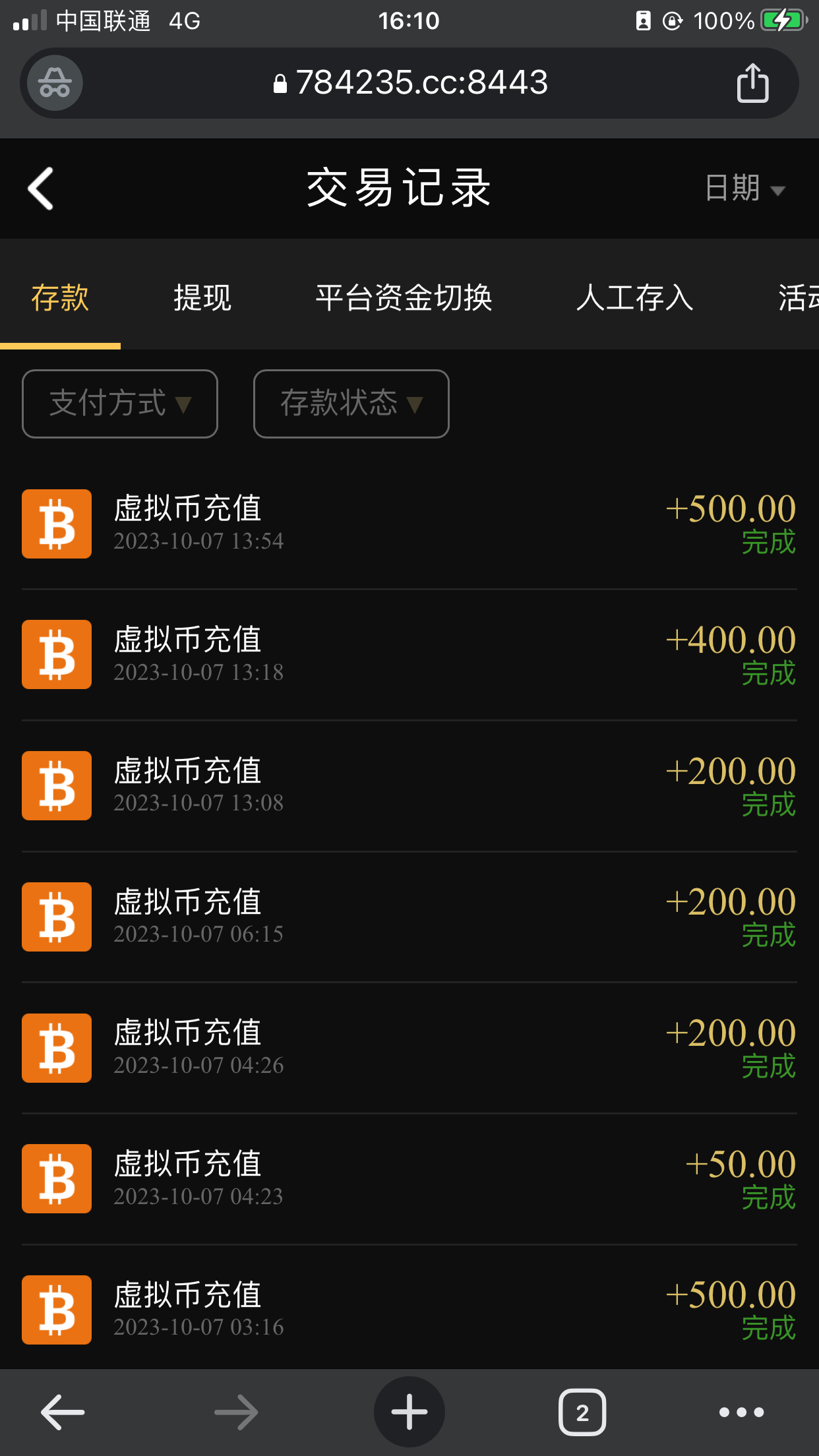
Task: Open the +200.00 deposit at 13:08
Action: [409, 785]
